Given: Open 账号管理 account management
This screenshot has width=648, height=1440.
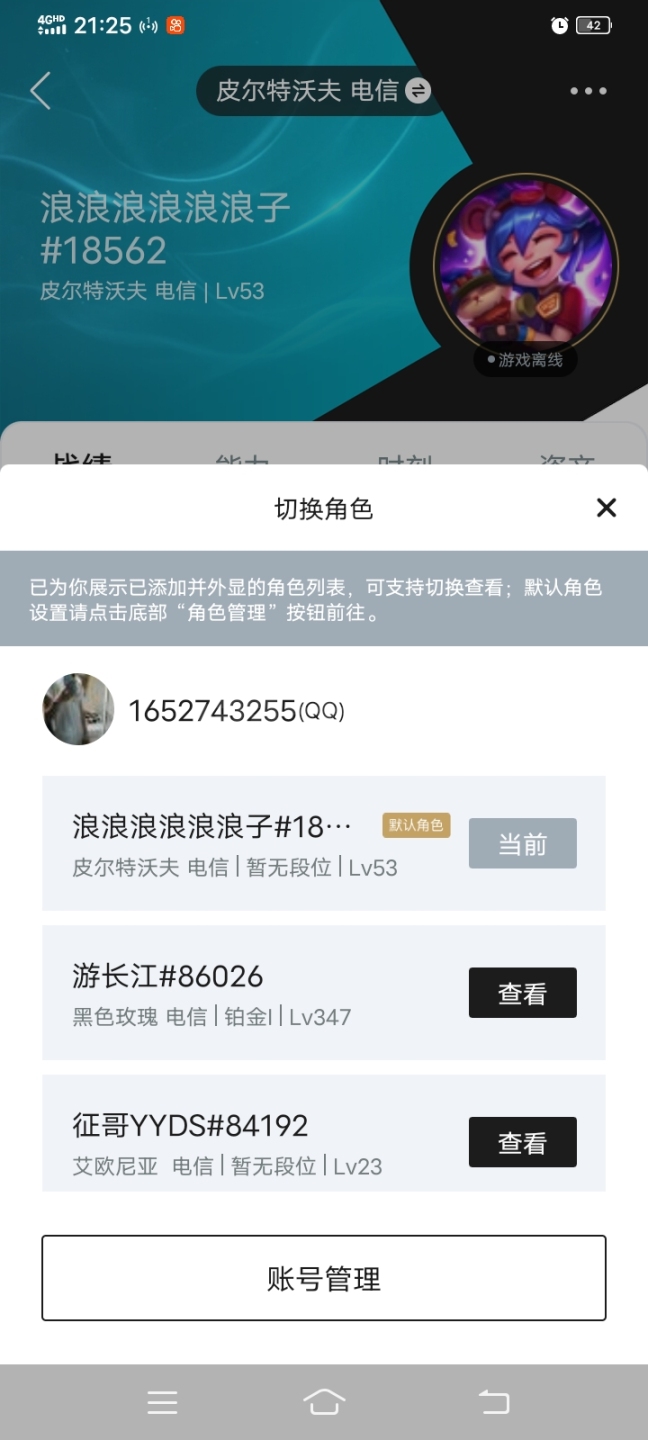Looking at the screenshot, I should tap(324, 1278).
